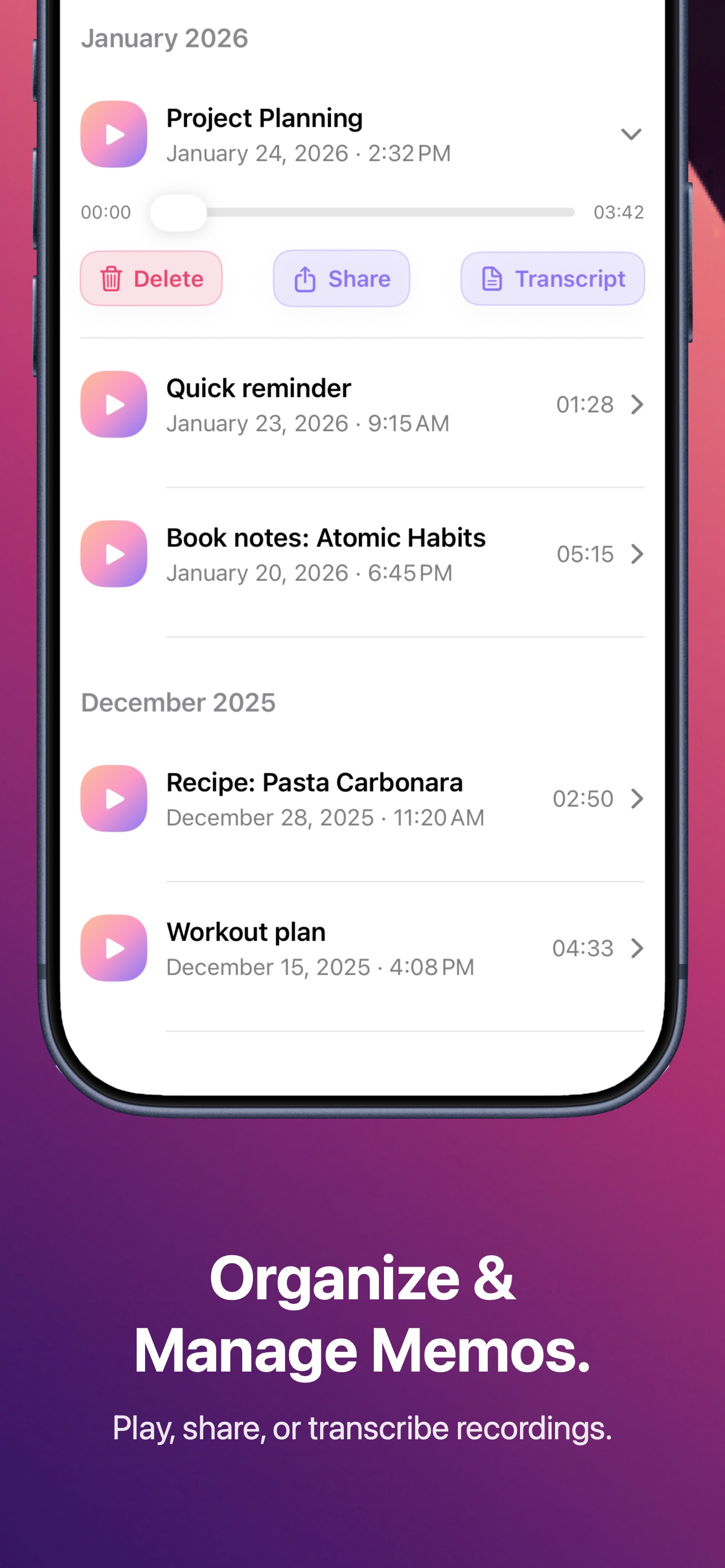Delete the Project Planning memo
The width and height of the screenshot is (725, 1568).
point(151,279)
